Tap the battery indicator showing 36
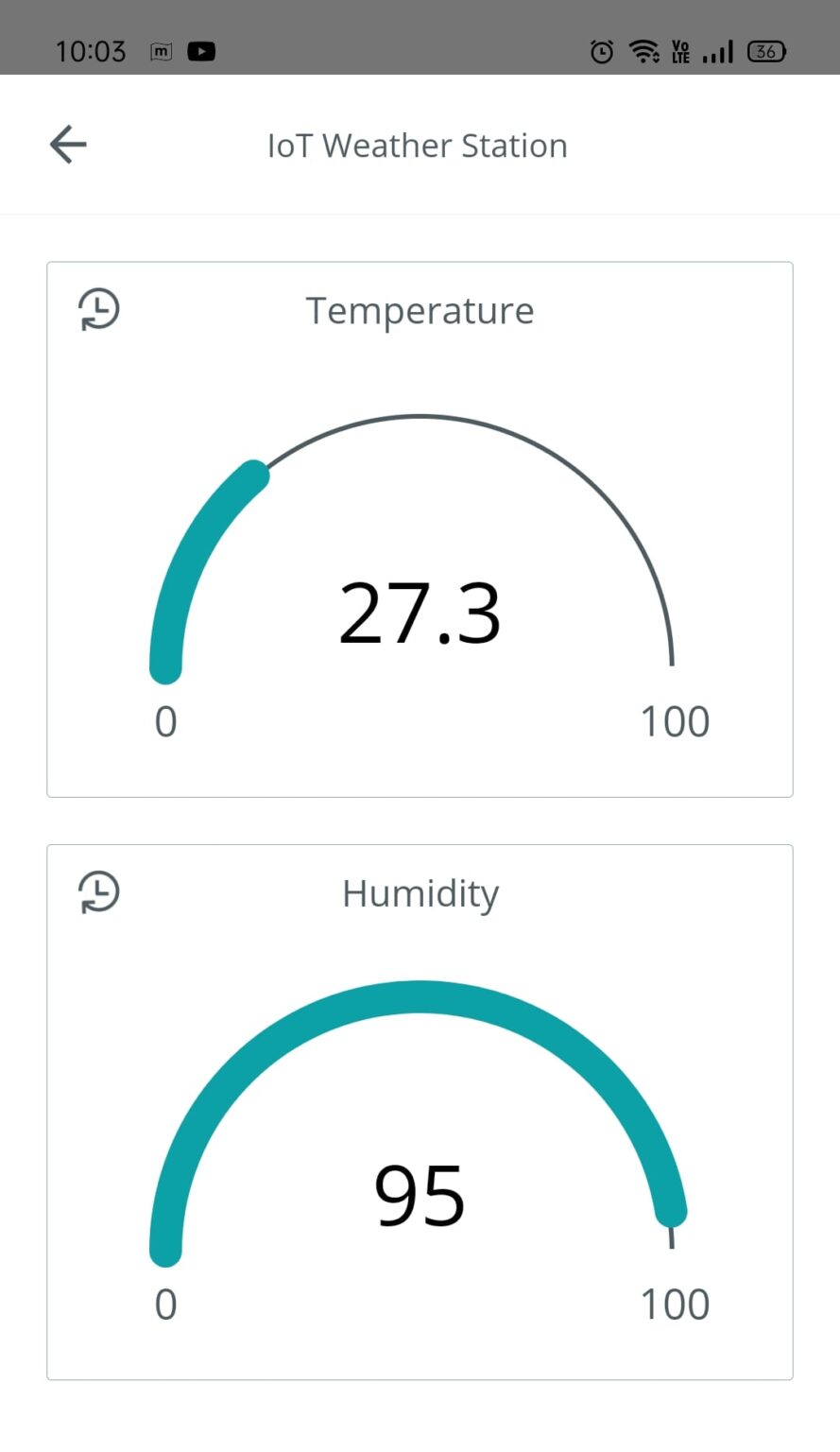 [767, 51]
